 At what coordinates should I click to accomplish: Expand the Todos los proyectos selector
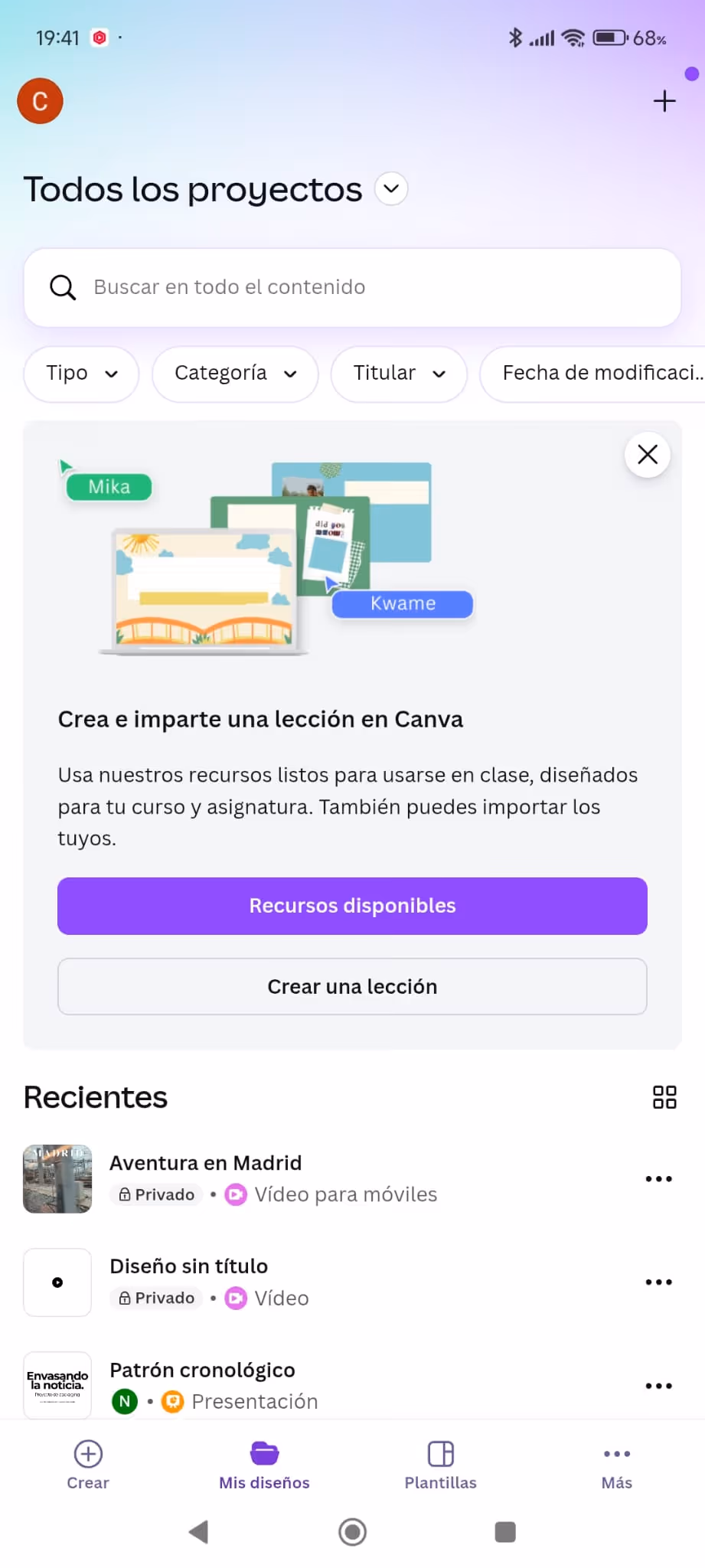point(390,188)
